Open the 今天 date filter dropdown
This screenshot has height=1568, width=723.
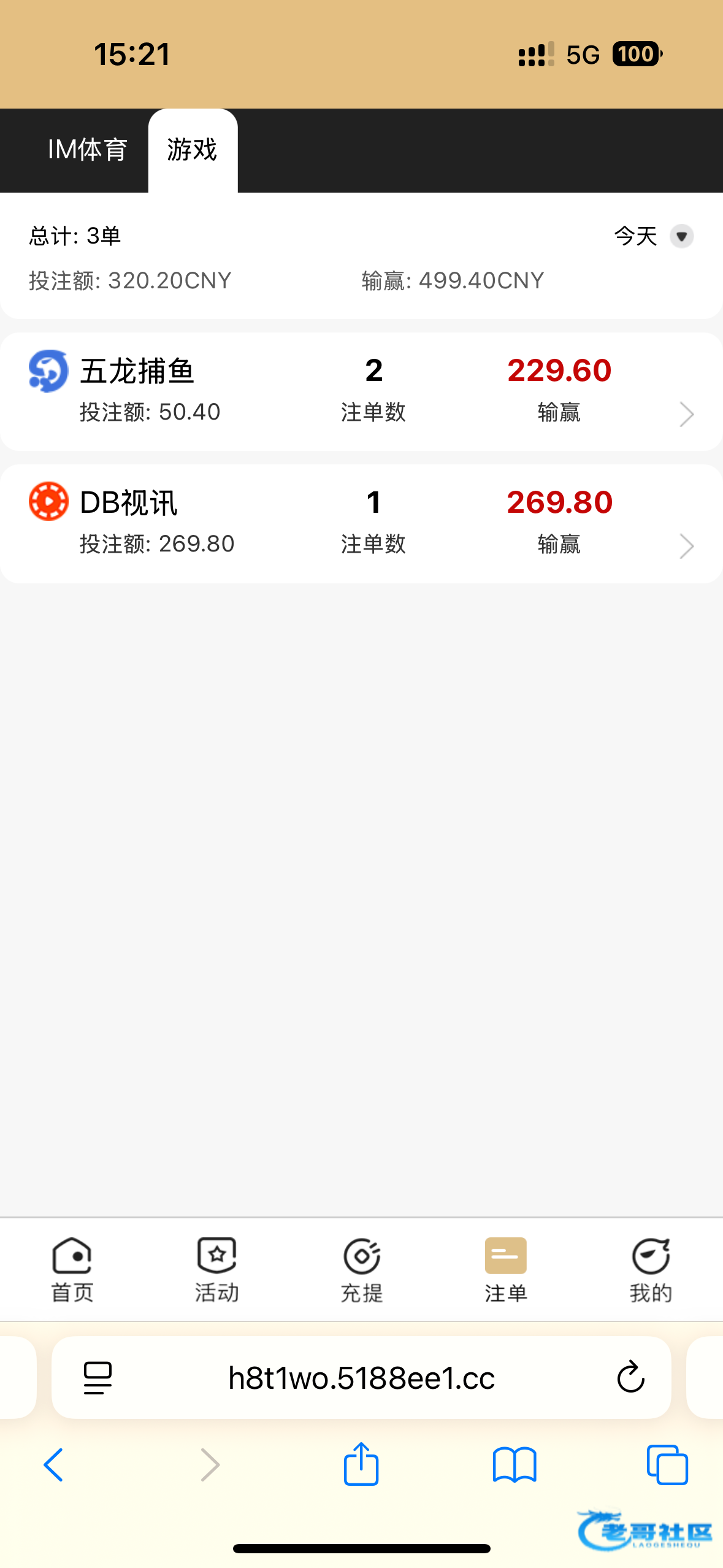pos(654,236)
